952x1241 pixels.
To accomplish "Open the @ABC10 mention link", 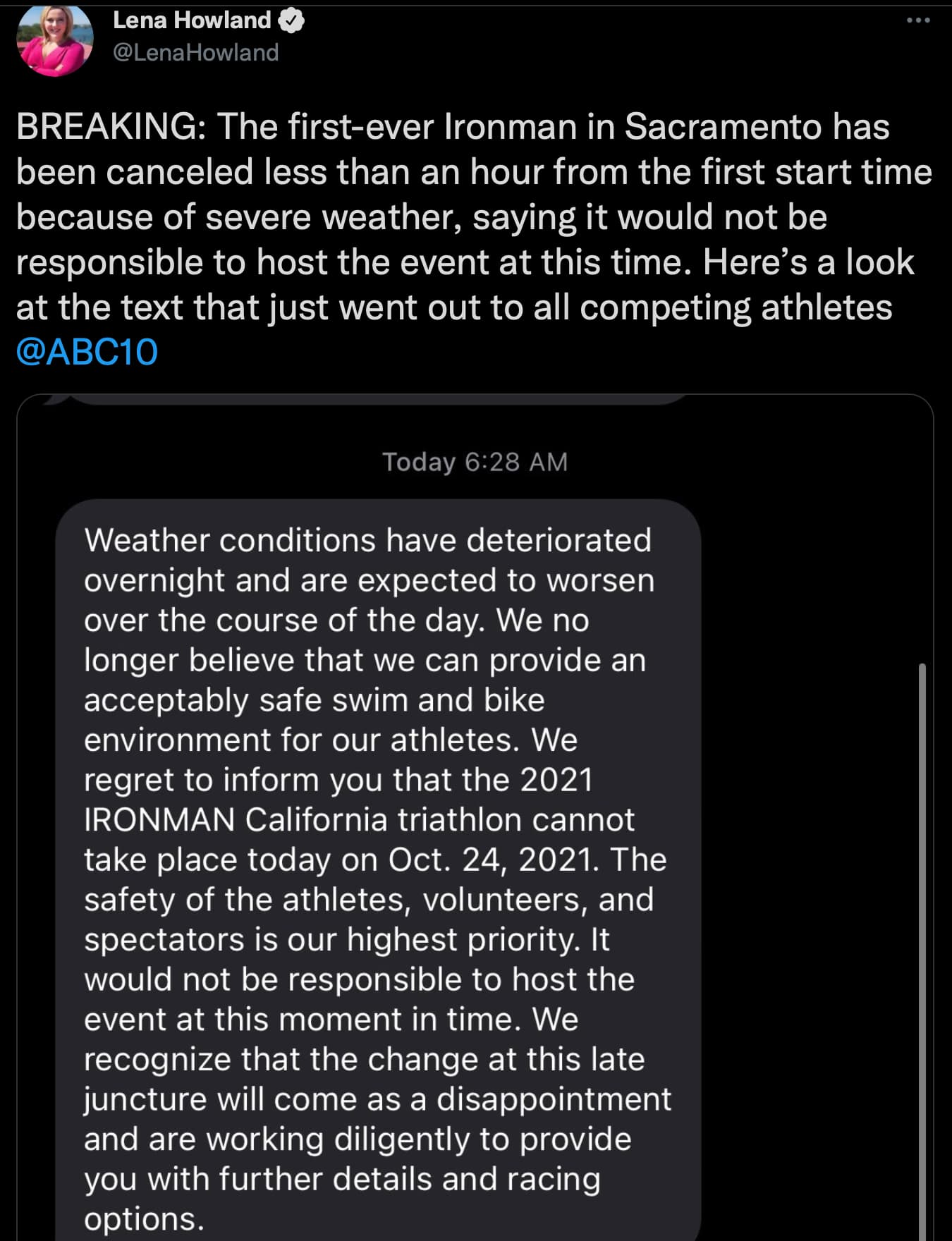I will (87, 352).
